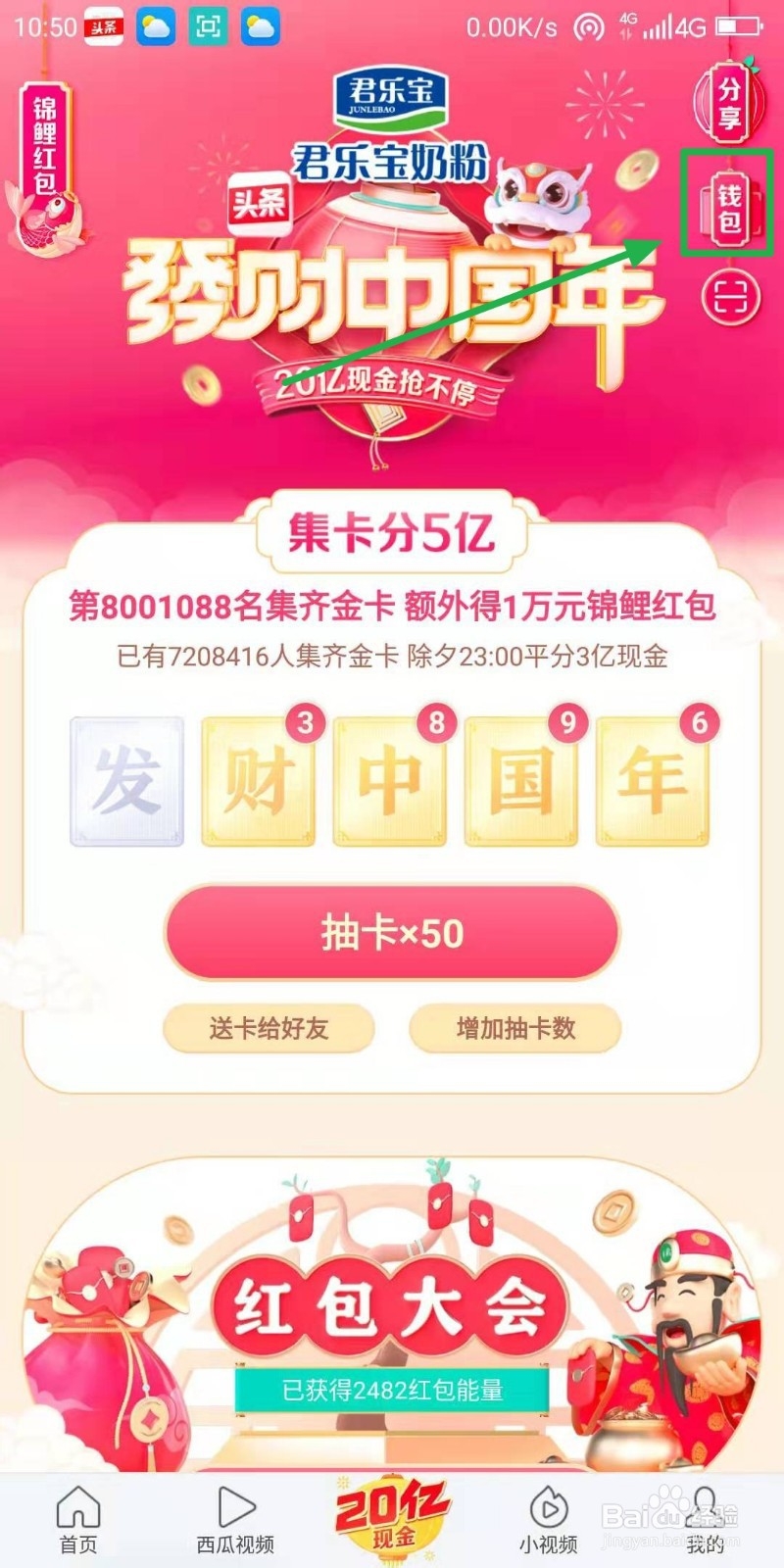The image size is (784, 1568).
Task: Switch to the 首页 tab
Action: pos(76,1514)
